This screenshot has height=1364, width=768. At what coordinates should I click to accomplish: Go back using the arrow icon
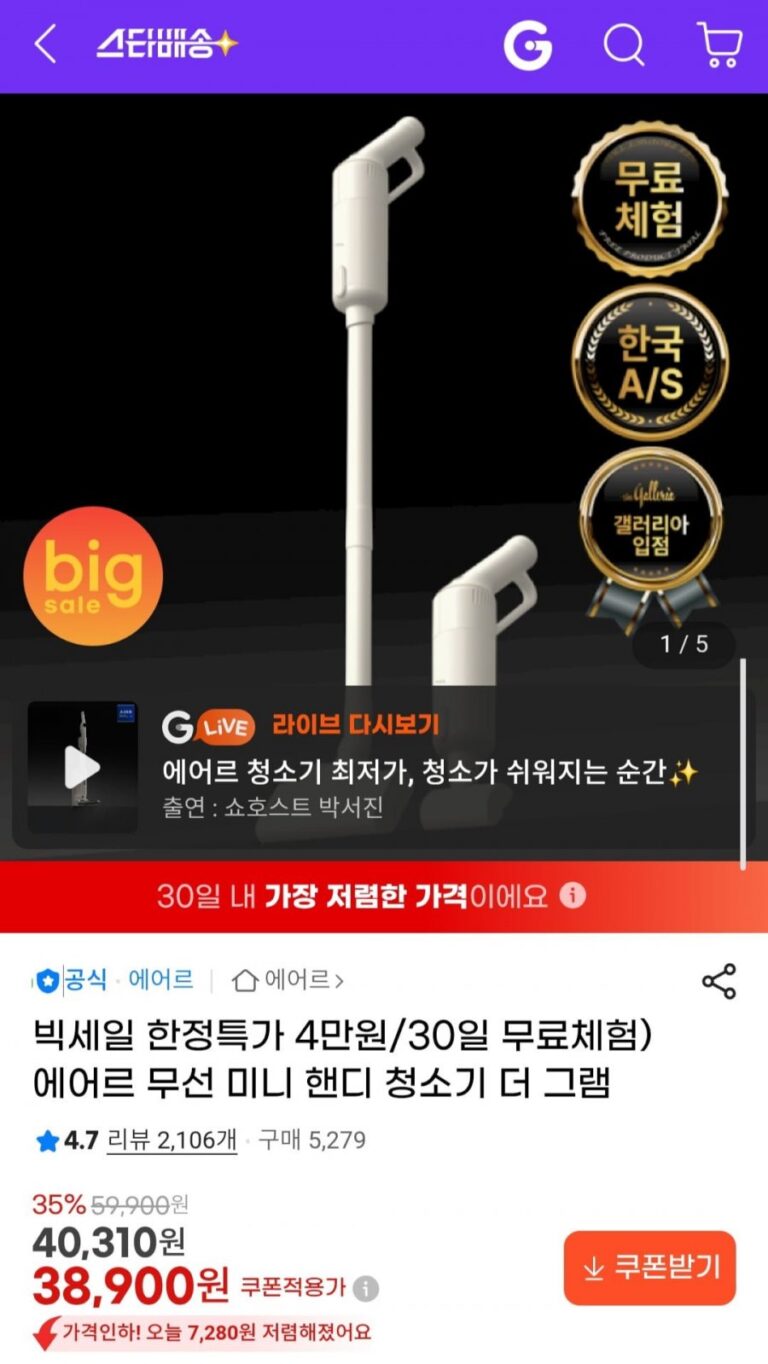[45, 45]
